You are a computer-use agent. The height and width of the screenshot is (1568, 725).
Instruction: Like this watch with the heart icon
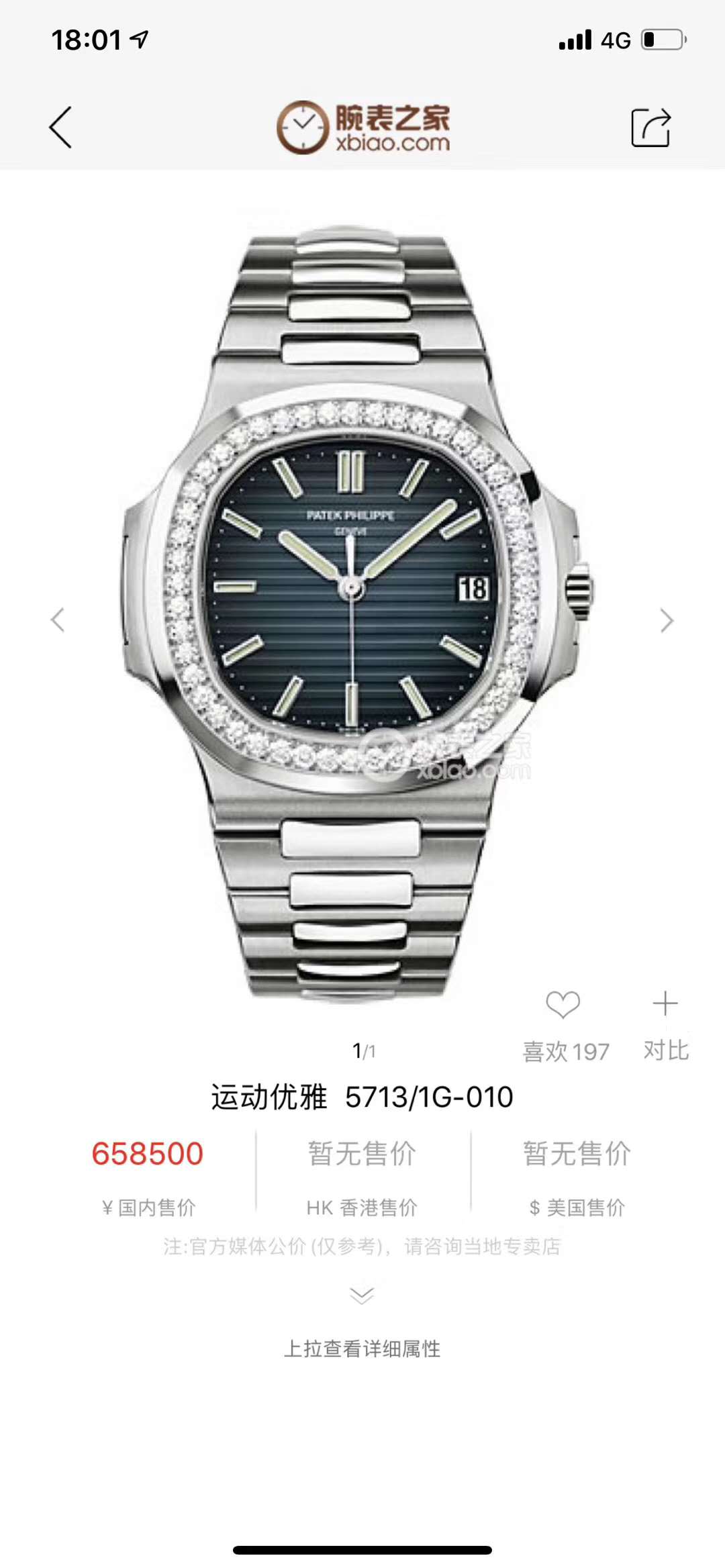click(563, 1005)
